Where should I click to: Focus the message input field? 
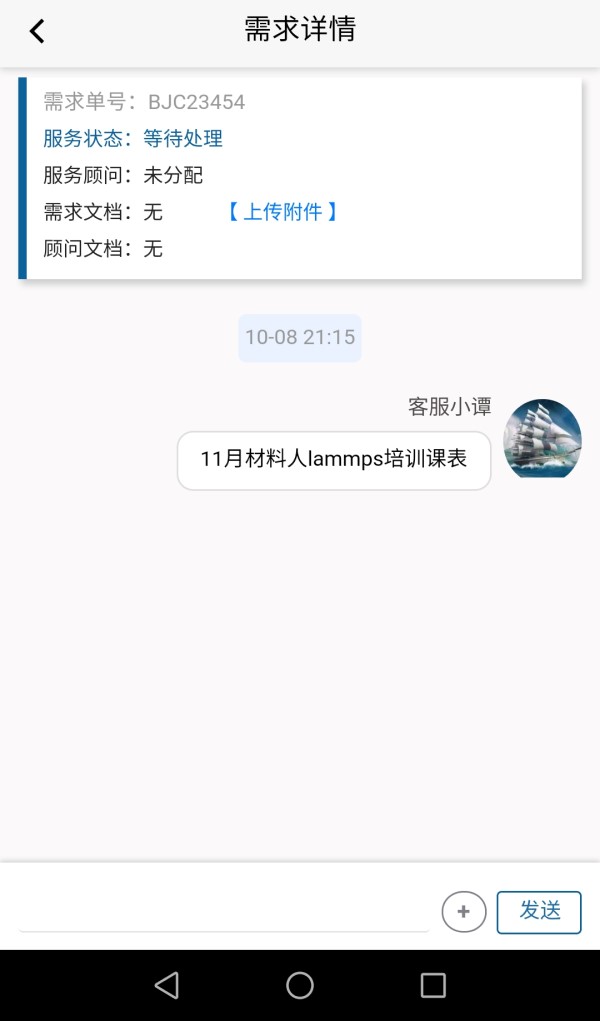click(224, 911)
